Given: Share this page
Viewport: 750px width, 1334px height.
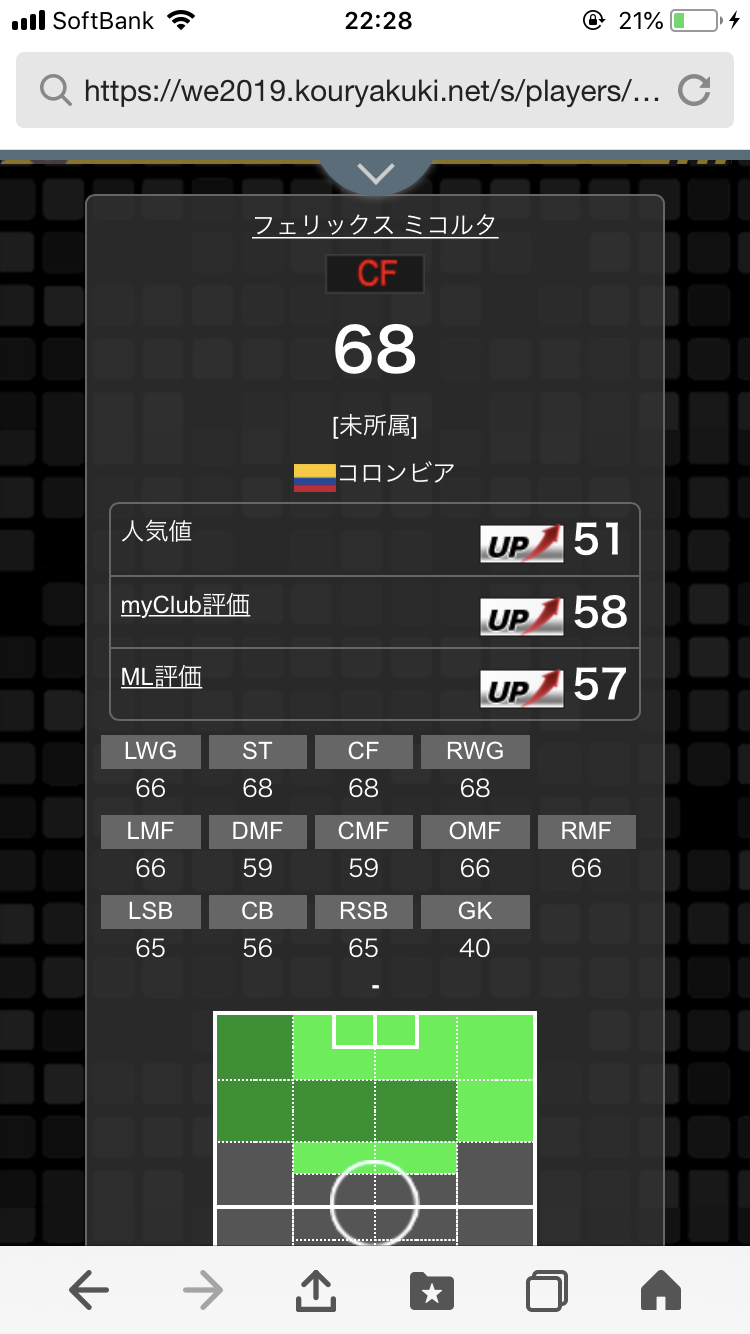Looking at the screenshot, I should click(x=316, y=1289).
